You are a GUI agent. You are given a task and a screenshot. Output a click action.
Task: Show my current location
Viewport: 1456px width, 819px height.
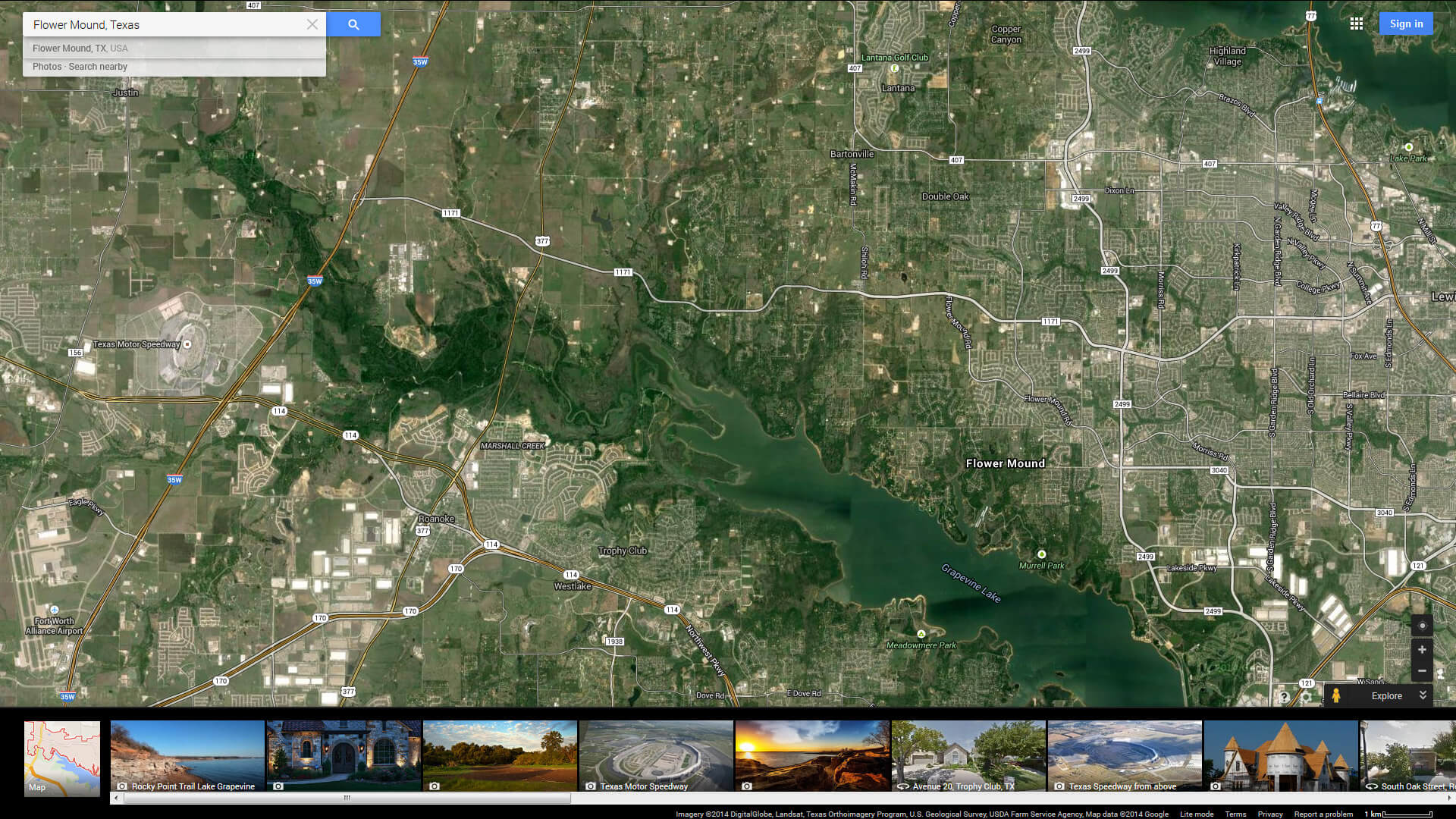1422,626
